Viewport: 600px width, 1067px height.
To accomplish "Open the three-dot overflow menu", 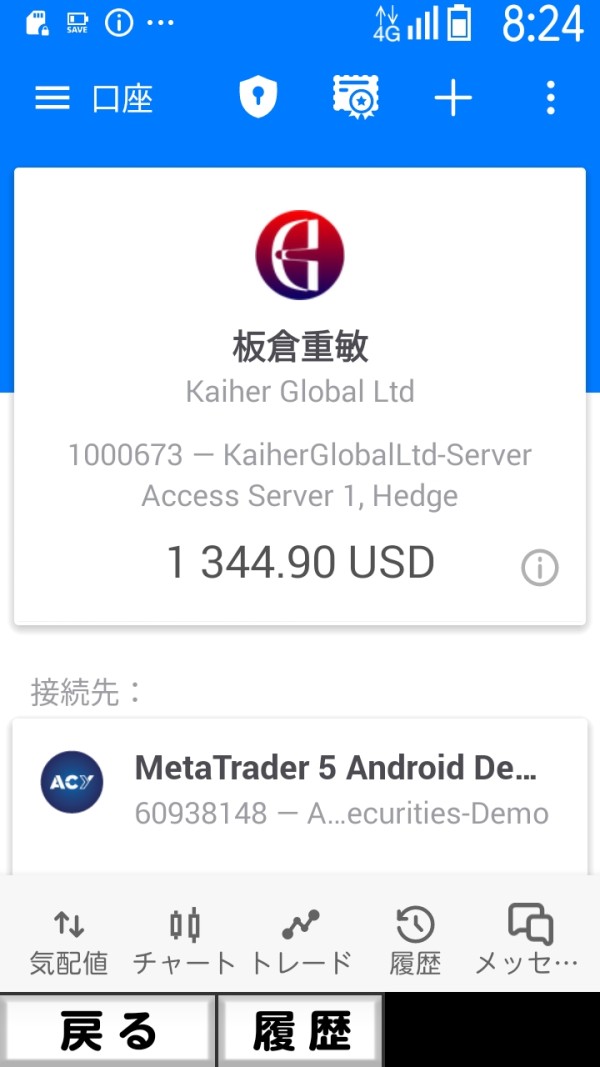I will (x=550, y=98).
